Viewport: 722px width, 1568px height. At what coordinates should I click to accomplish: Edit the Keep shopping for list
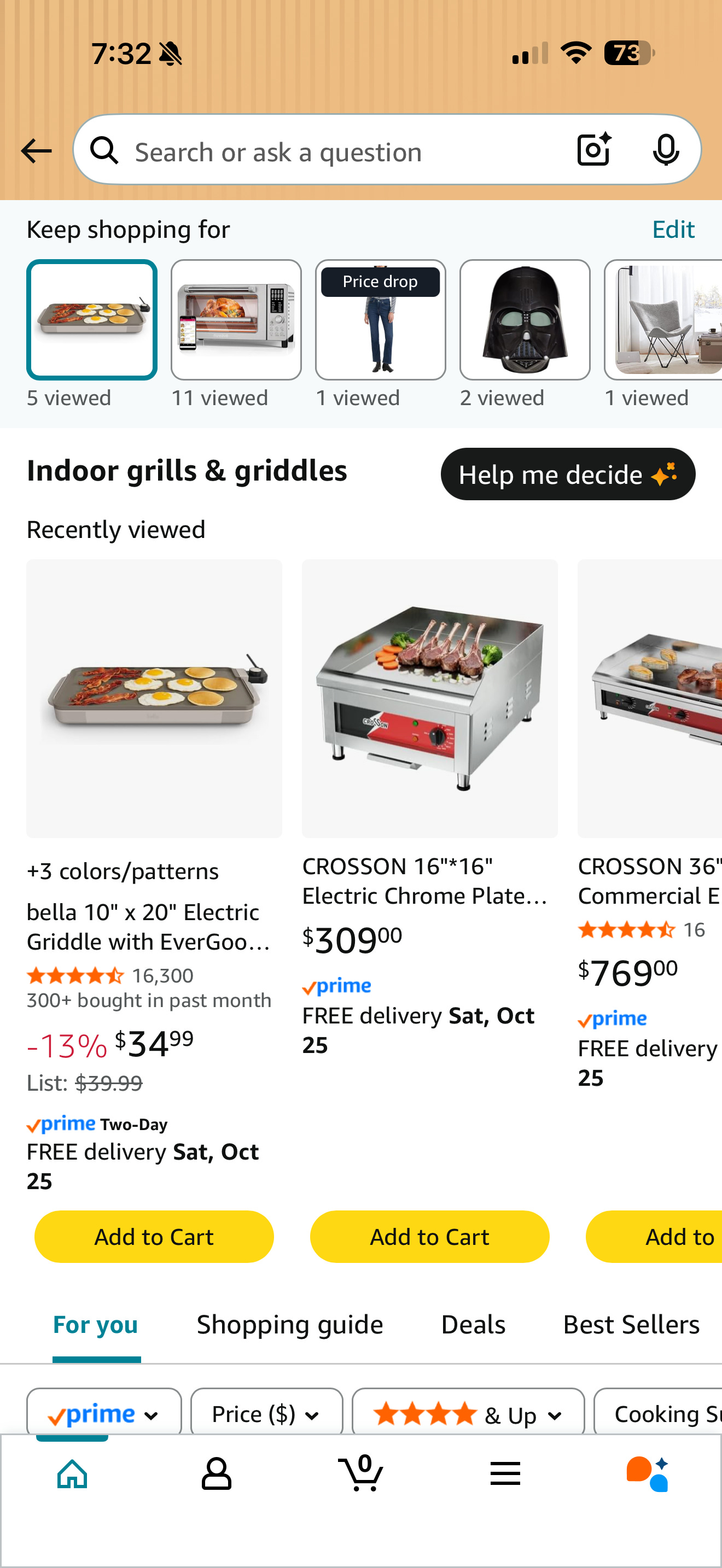(x=673, y=230)
